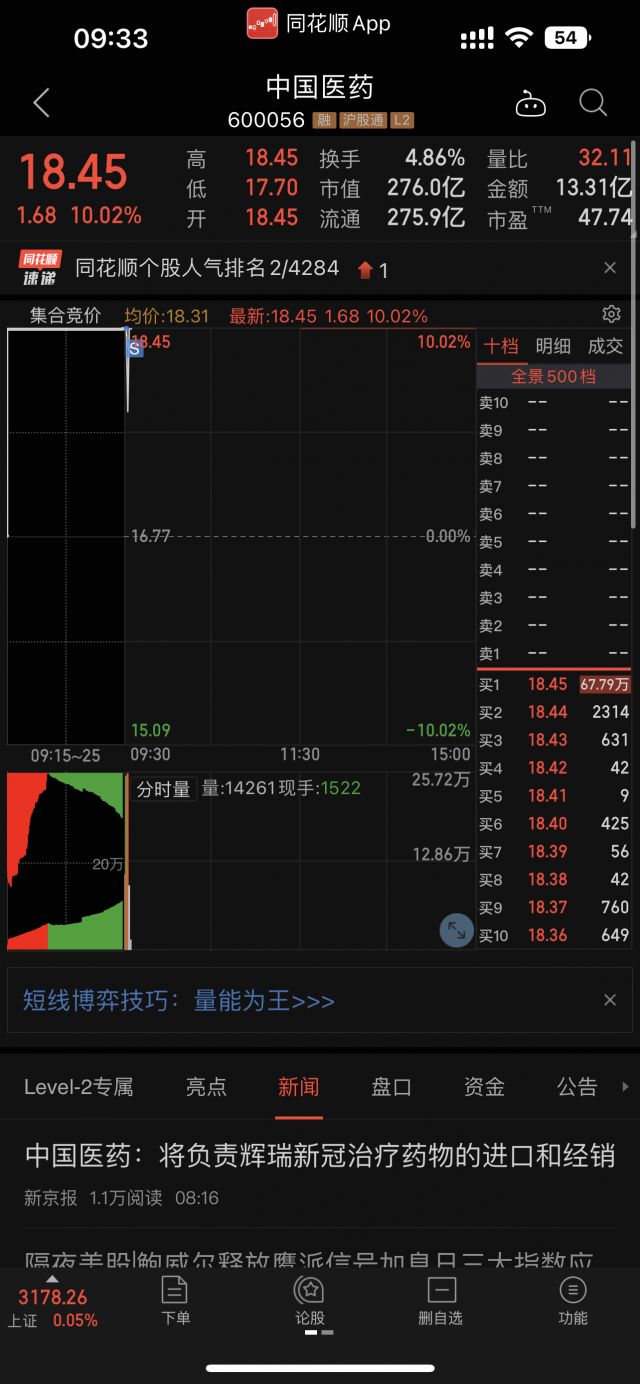Open 全景500档 depth view
The width and height of the screenshot is (640, 1384).
tap(553, 376)
